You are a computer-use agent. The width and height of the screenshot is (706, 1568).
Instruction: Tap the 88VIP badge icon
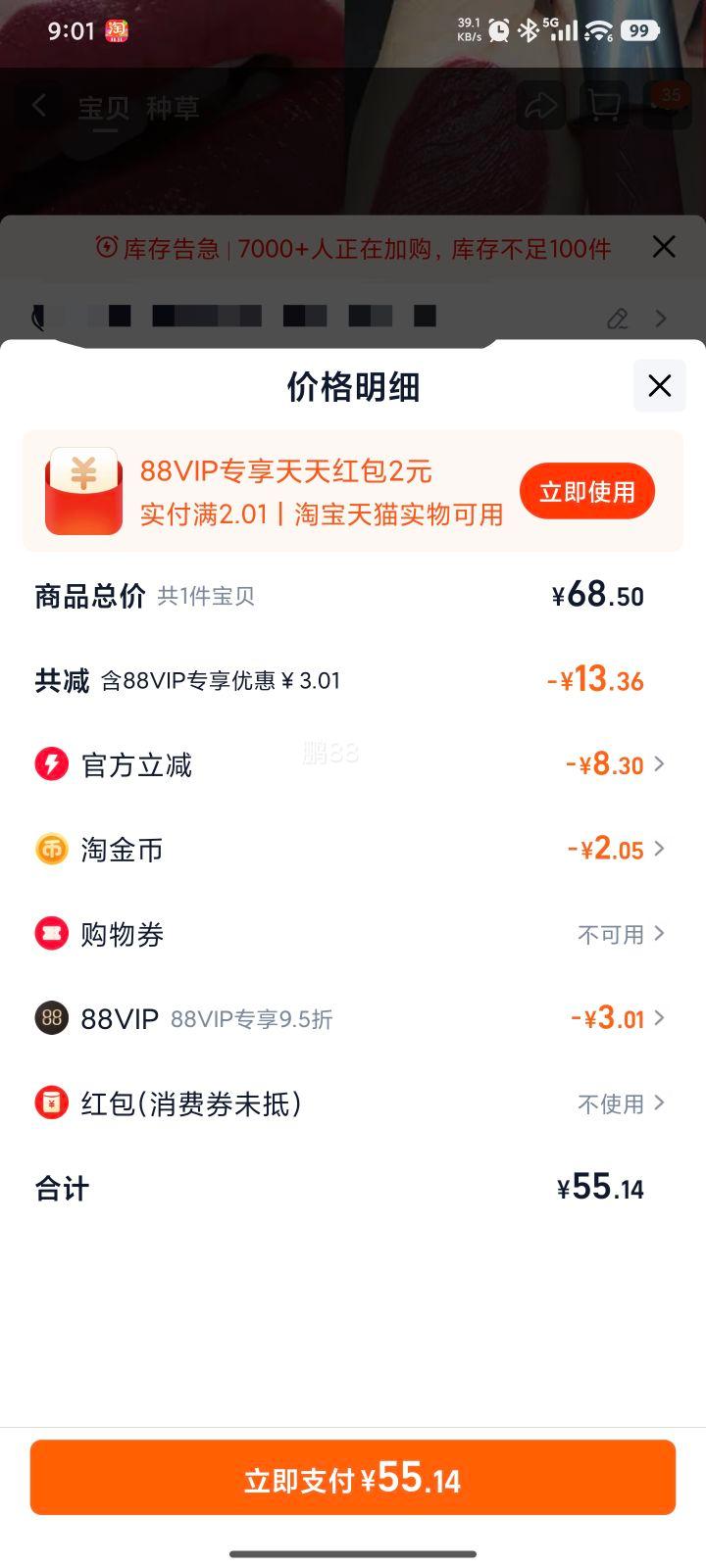(51, 1019)
